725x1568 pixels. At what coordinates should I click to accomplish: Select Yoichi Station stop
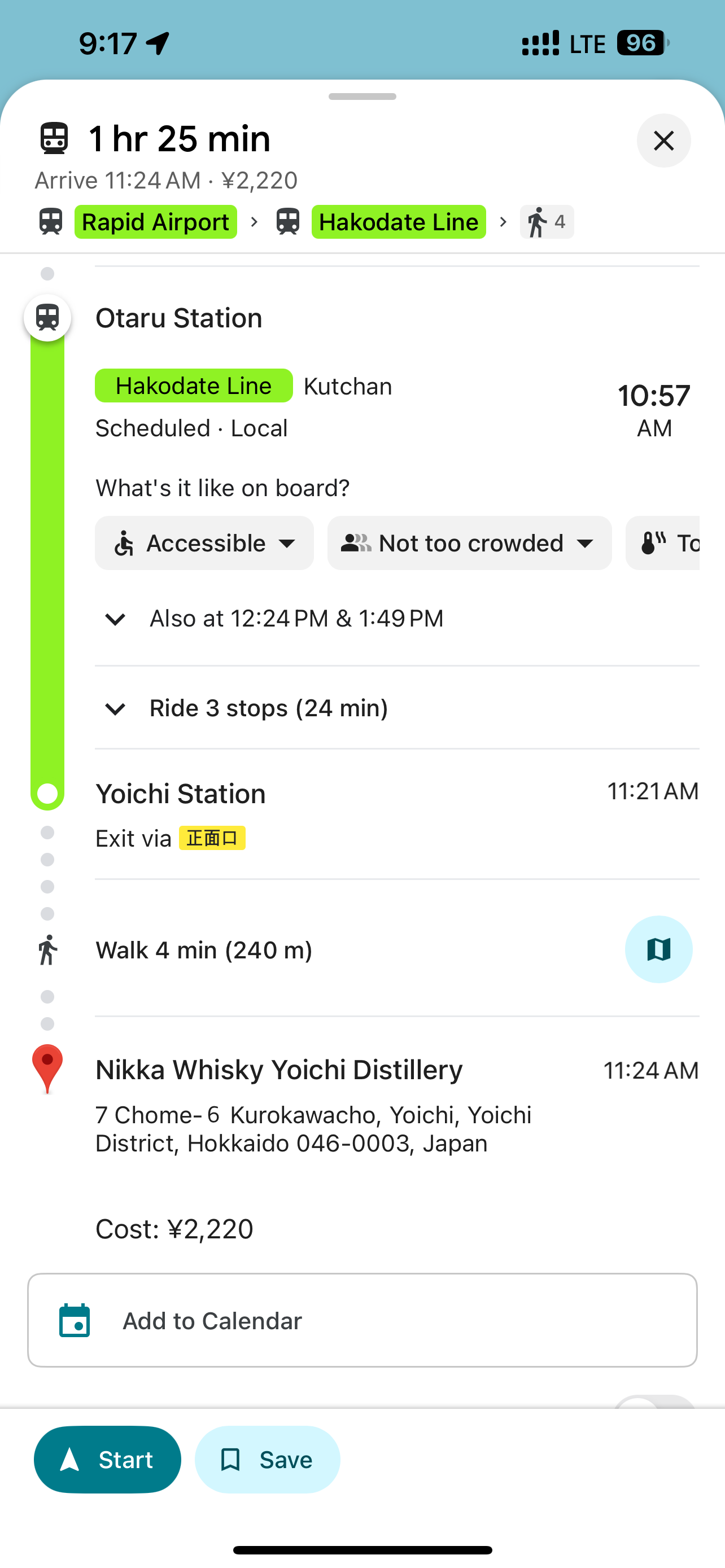click(180, 794)
